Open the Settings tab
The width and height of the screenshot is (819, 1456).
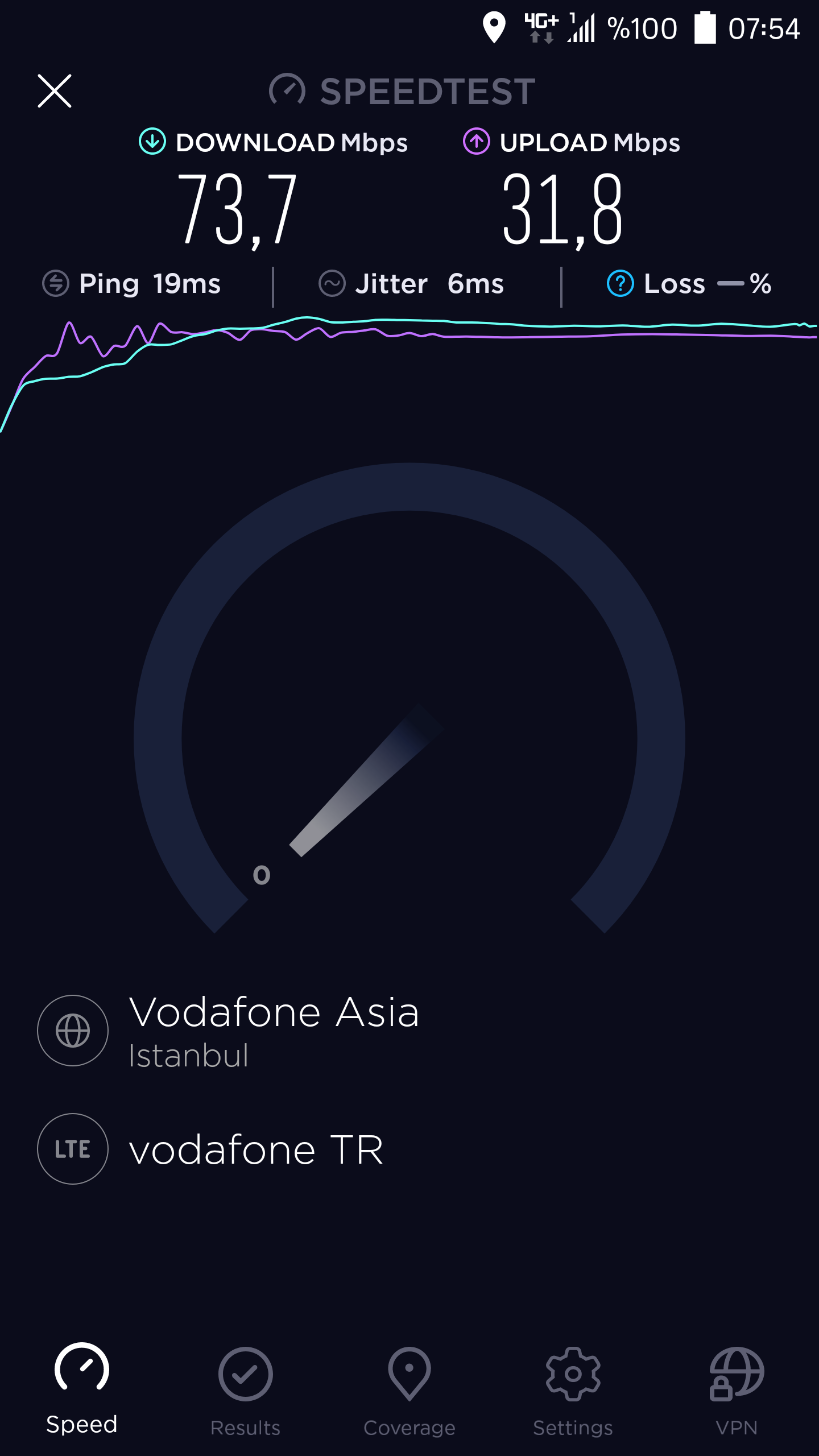click(x=573, y=1392)
